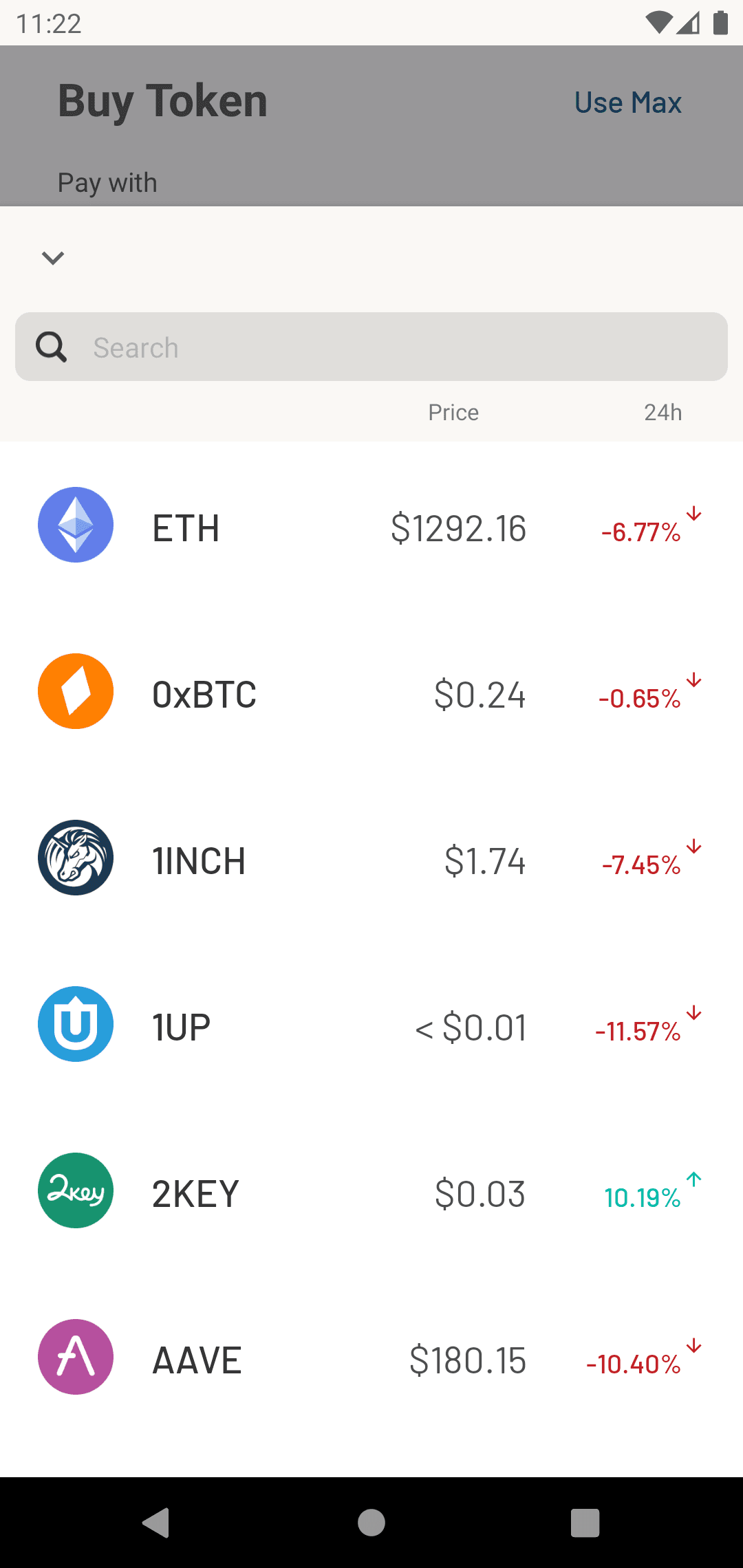Viewport: 743px width, 1568px height.
Task: Tap Use Max
Action: click(627, 103)
